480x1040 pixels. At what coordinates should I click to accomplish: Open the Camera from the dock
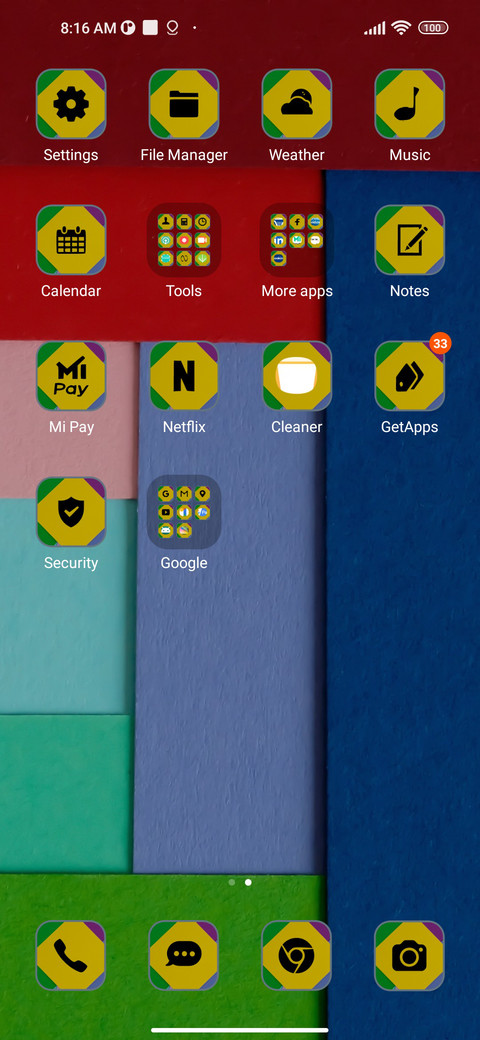coord(409,956)
